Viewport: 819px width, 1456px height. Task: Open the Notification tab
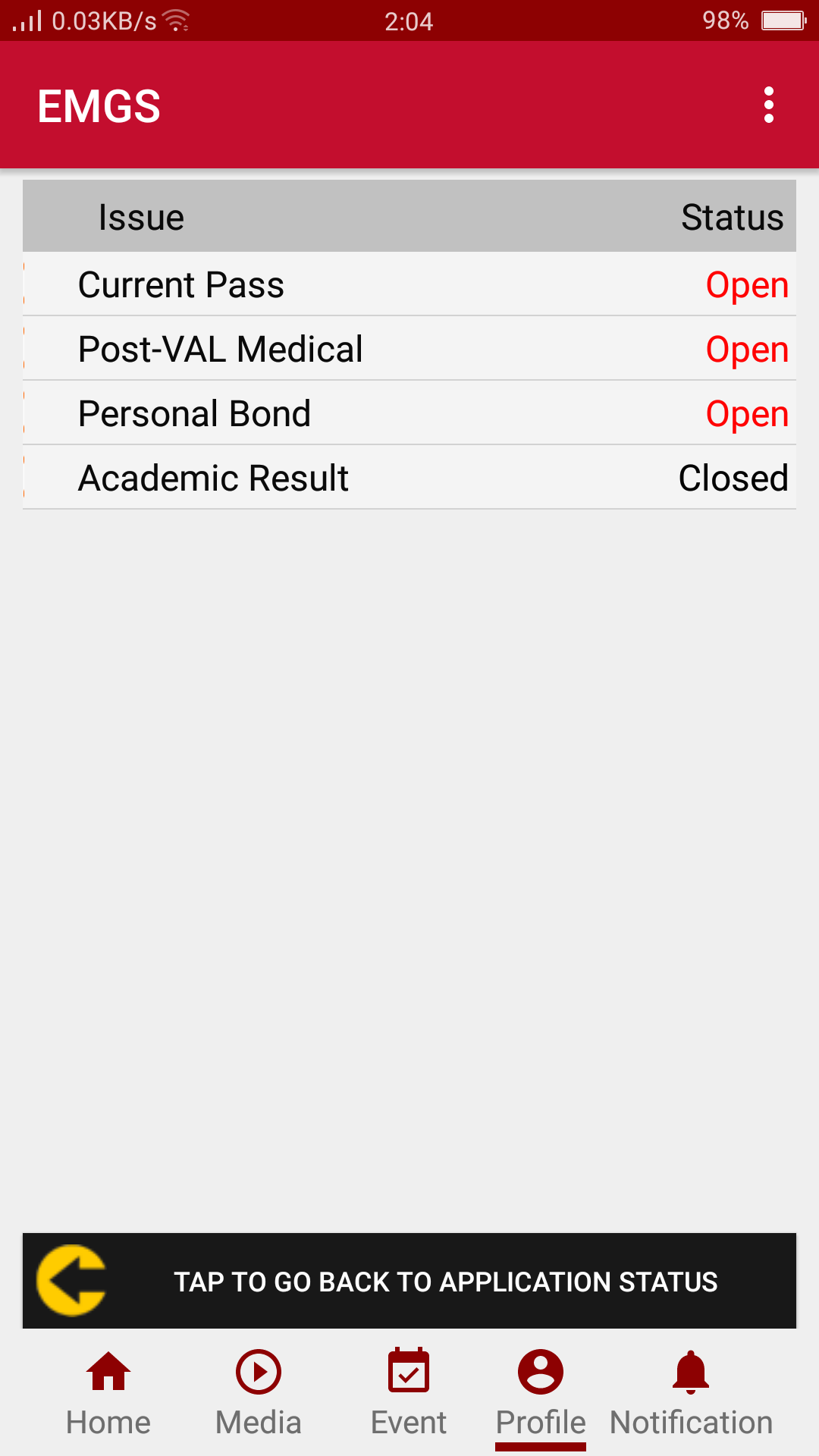691,1393
